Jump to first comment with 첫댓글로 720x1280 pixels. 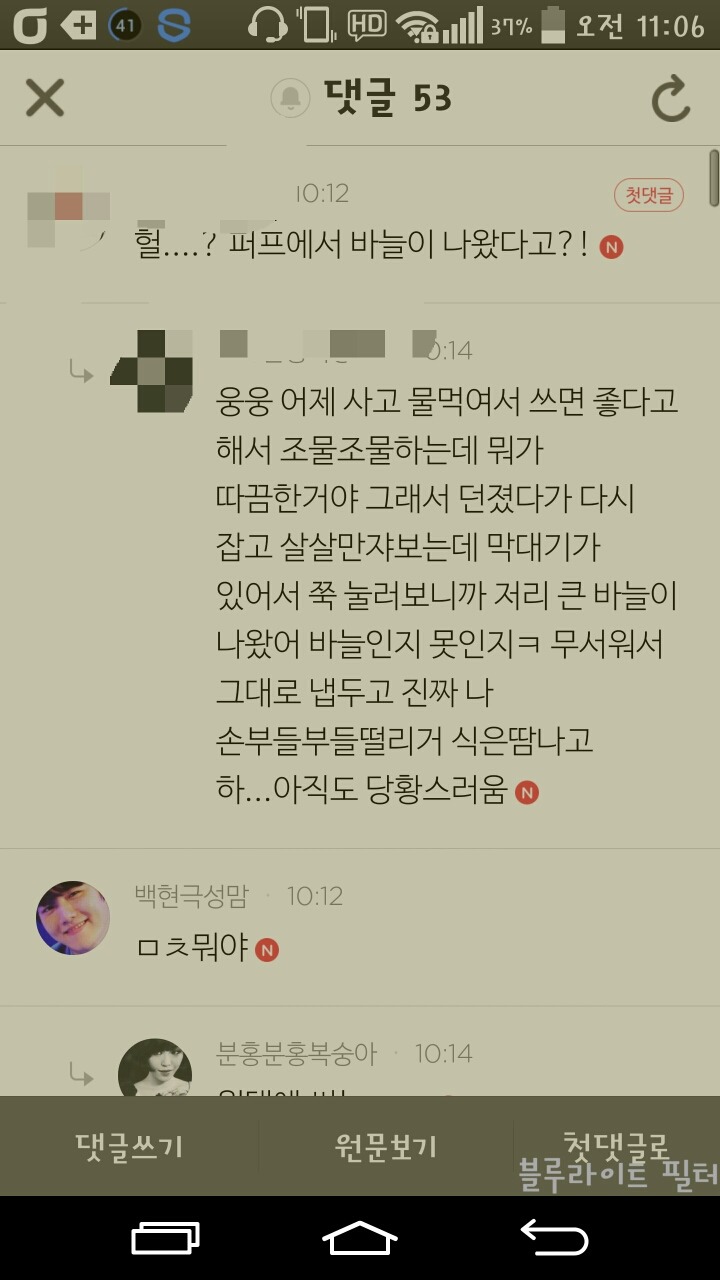pos(616,1144)
